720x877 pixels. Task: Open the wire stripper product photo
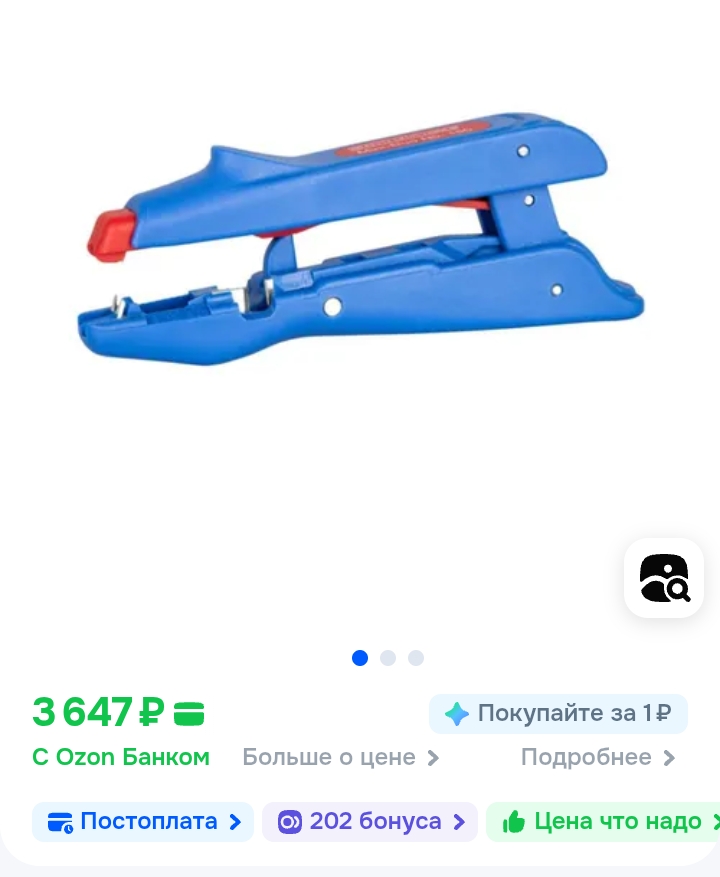pyautogui.click(x=360, y=240)
